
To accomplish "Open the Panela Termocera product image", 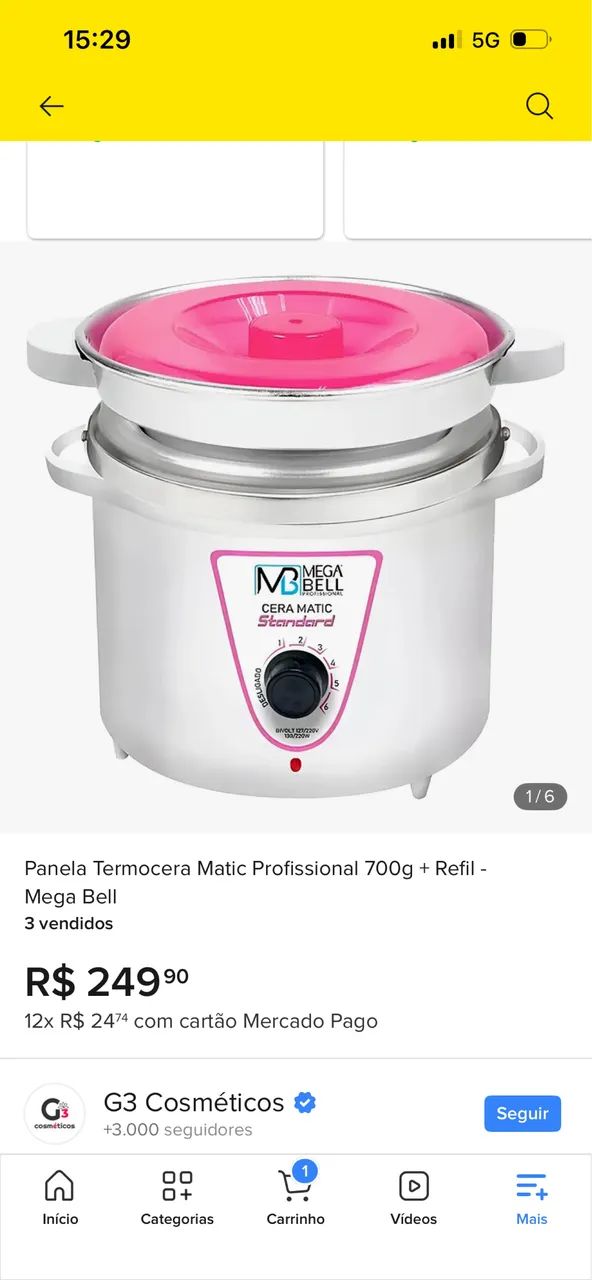I will point(296,537).
